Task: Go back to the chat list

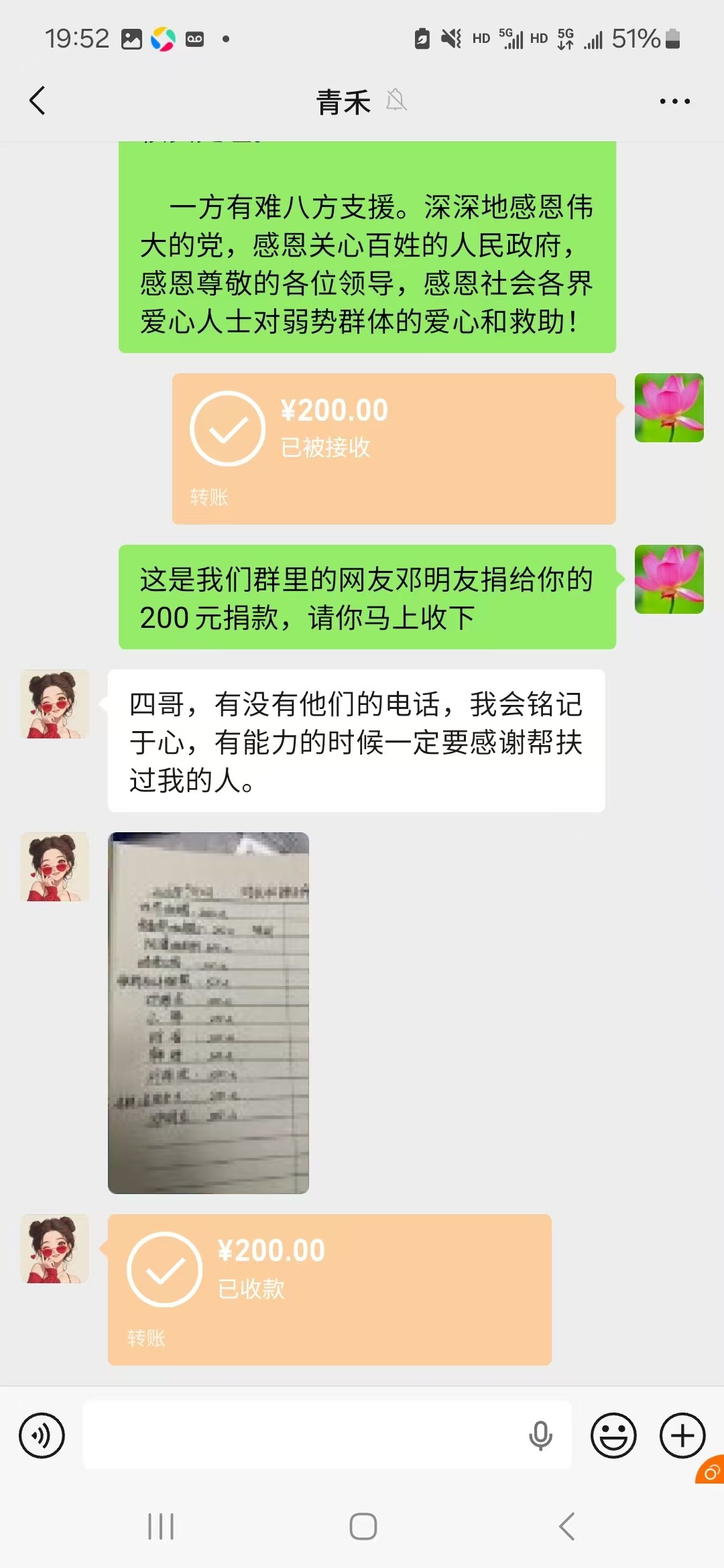Action: pos(38,101)
